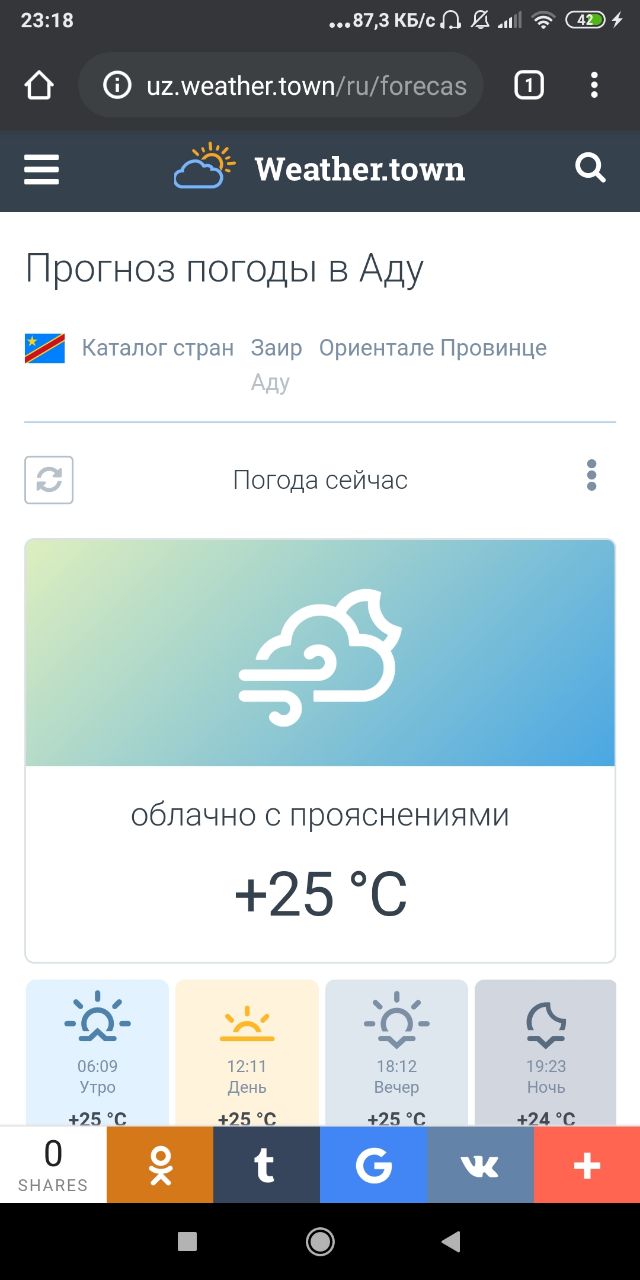Share via Odnoklassniki
This screenshot has width=640, height=1280.
(160, 1165)
